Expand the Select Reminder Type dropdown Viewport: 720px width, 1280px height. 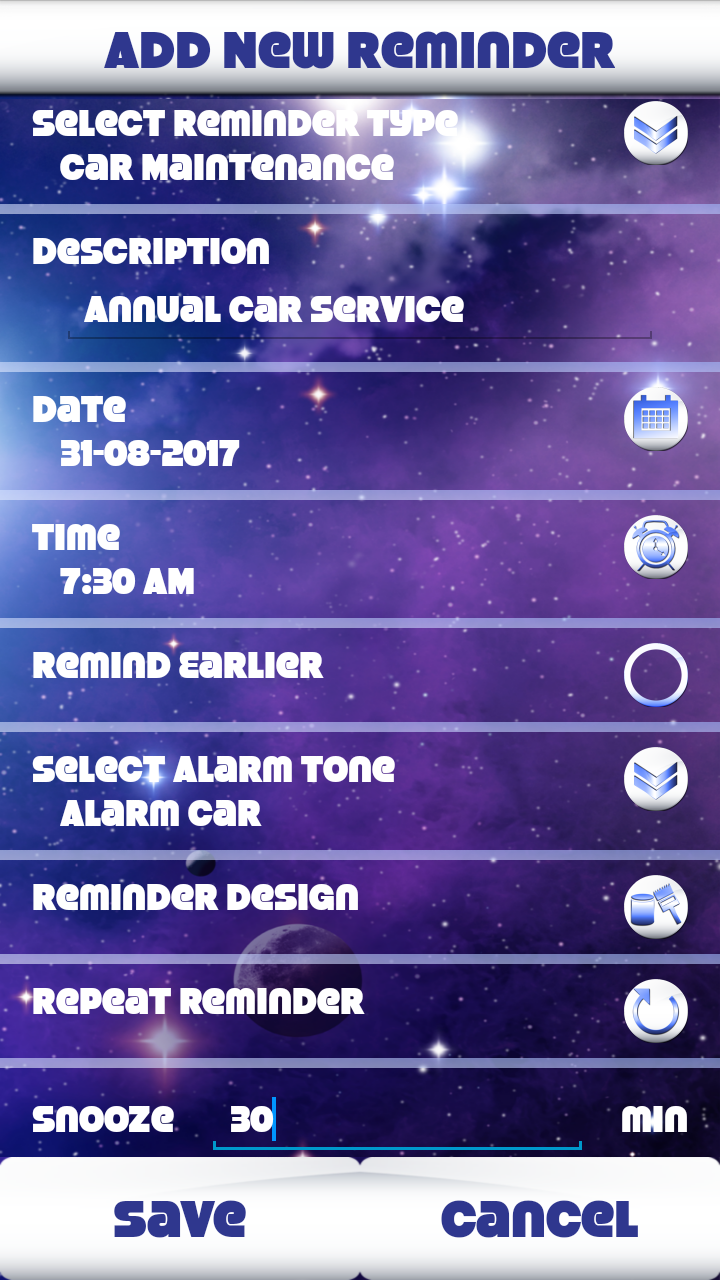pyautogui.click(x=655, y=132)
